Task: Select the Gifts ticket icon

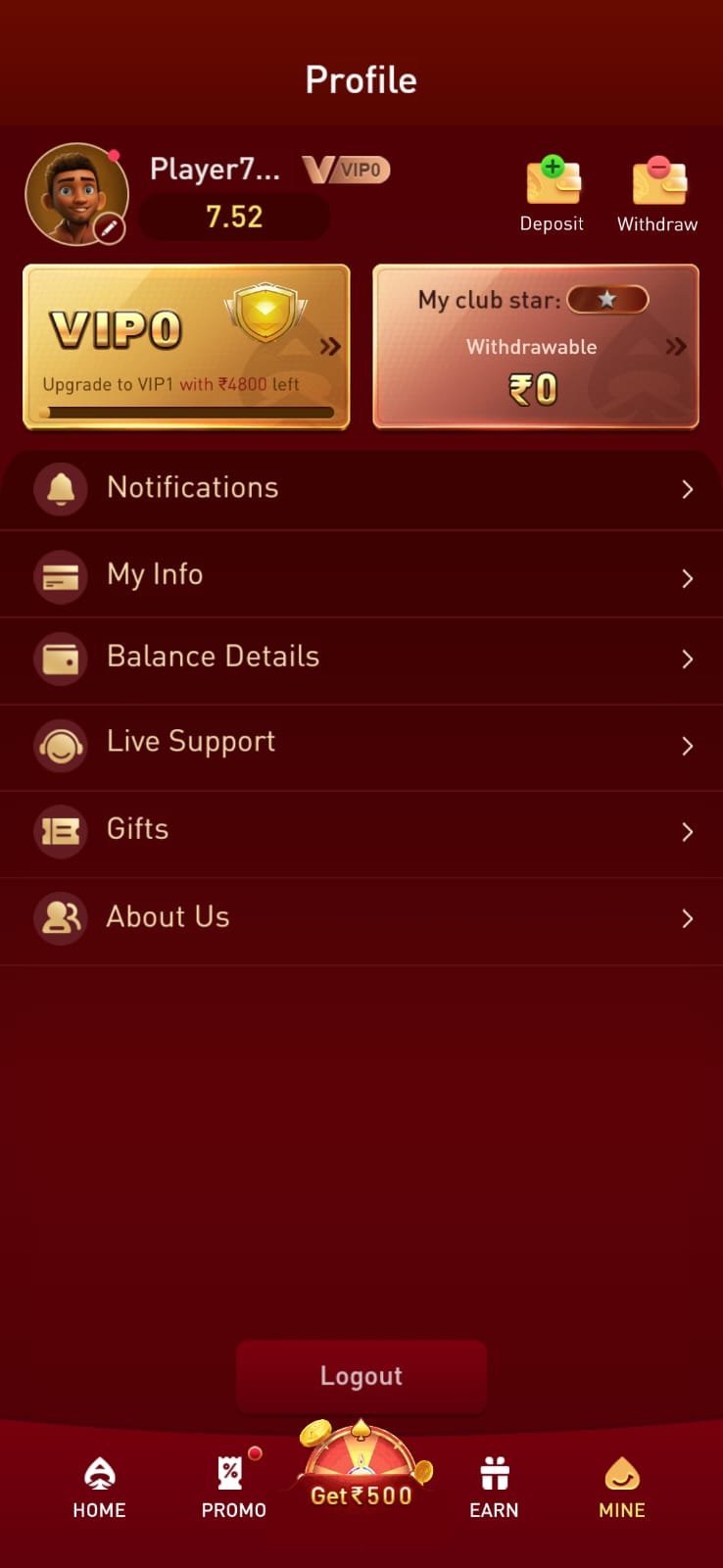Action: tap(60, 832)
